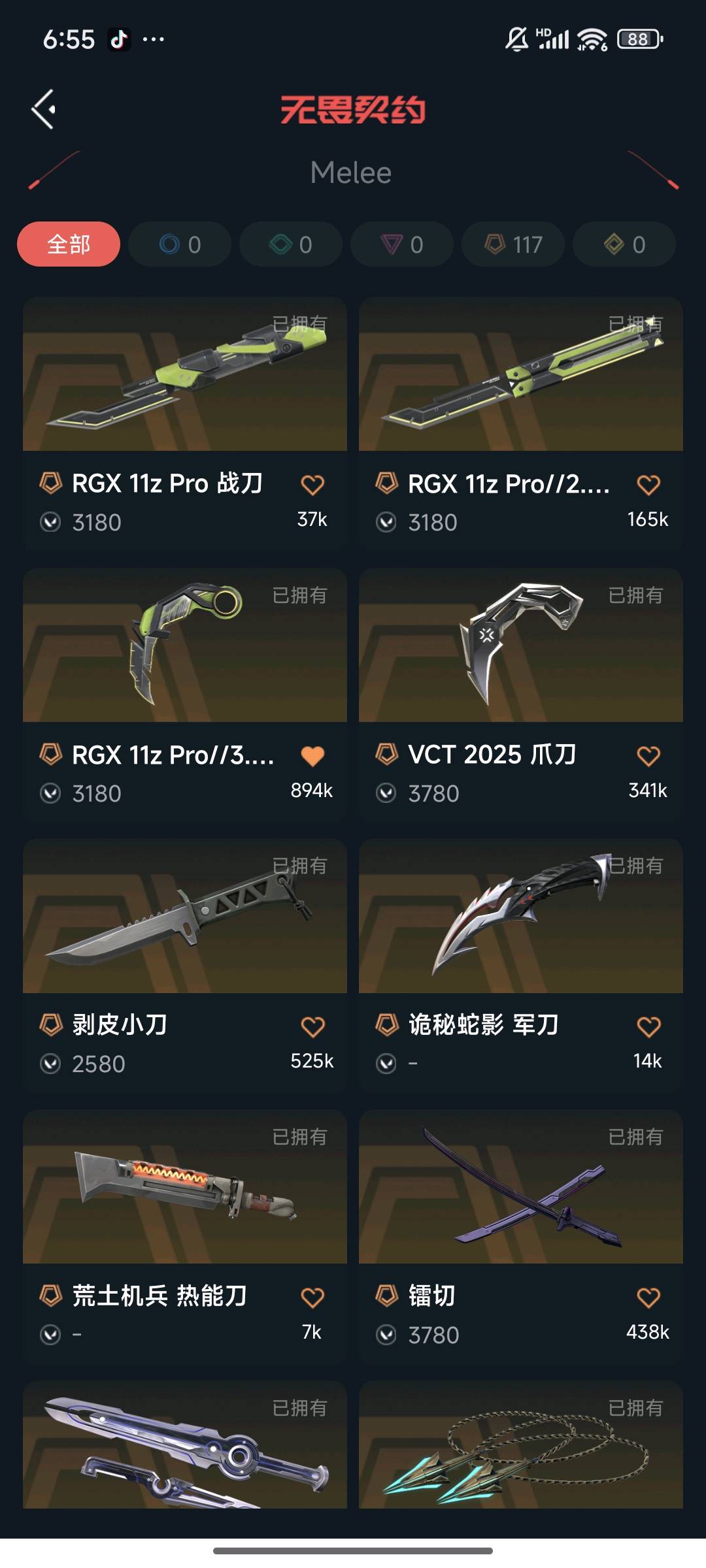Like the 诡秘蛇影 军刀 skin
706x1568 pixels.
(x=648, y=1026)
